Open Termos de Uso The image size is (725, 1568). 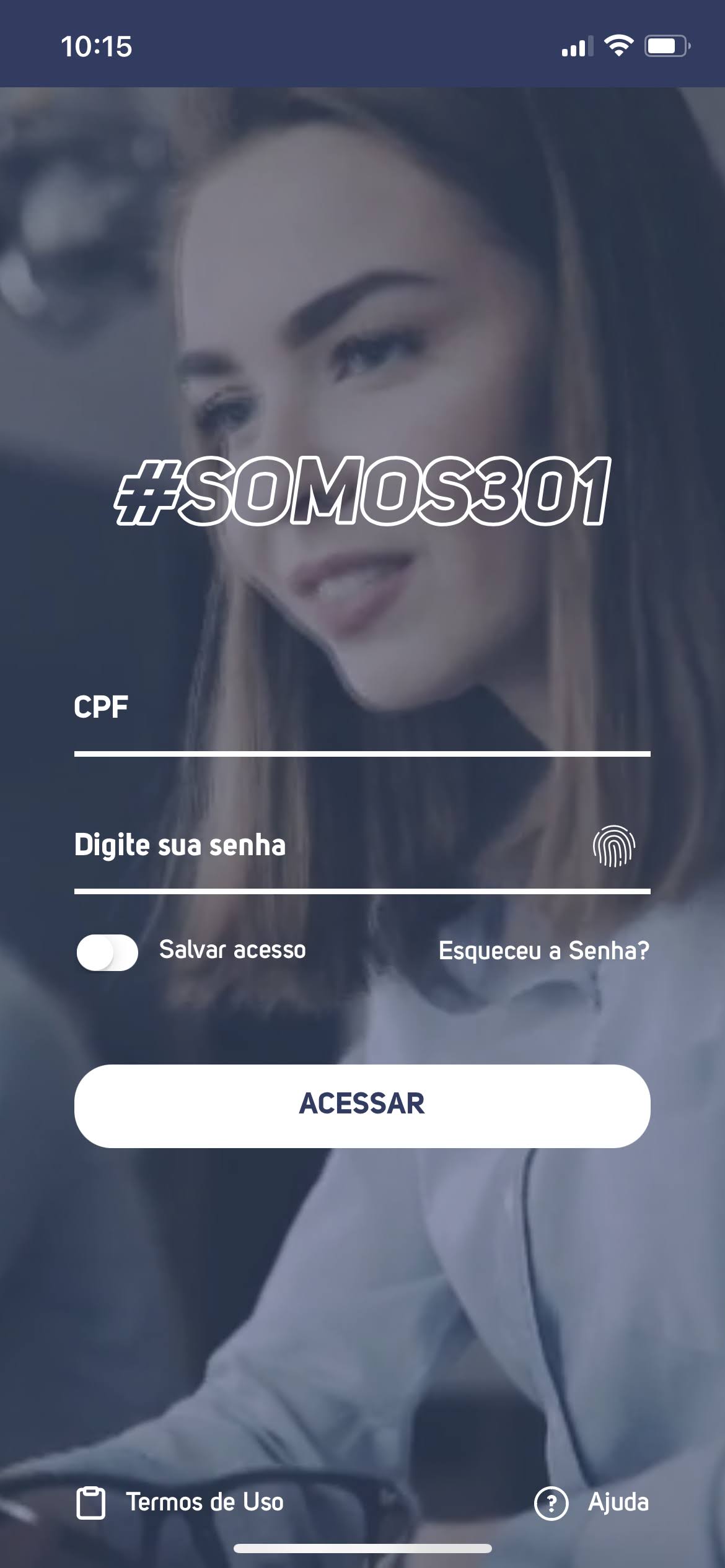180,1502
